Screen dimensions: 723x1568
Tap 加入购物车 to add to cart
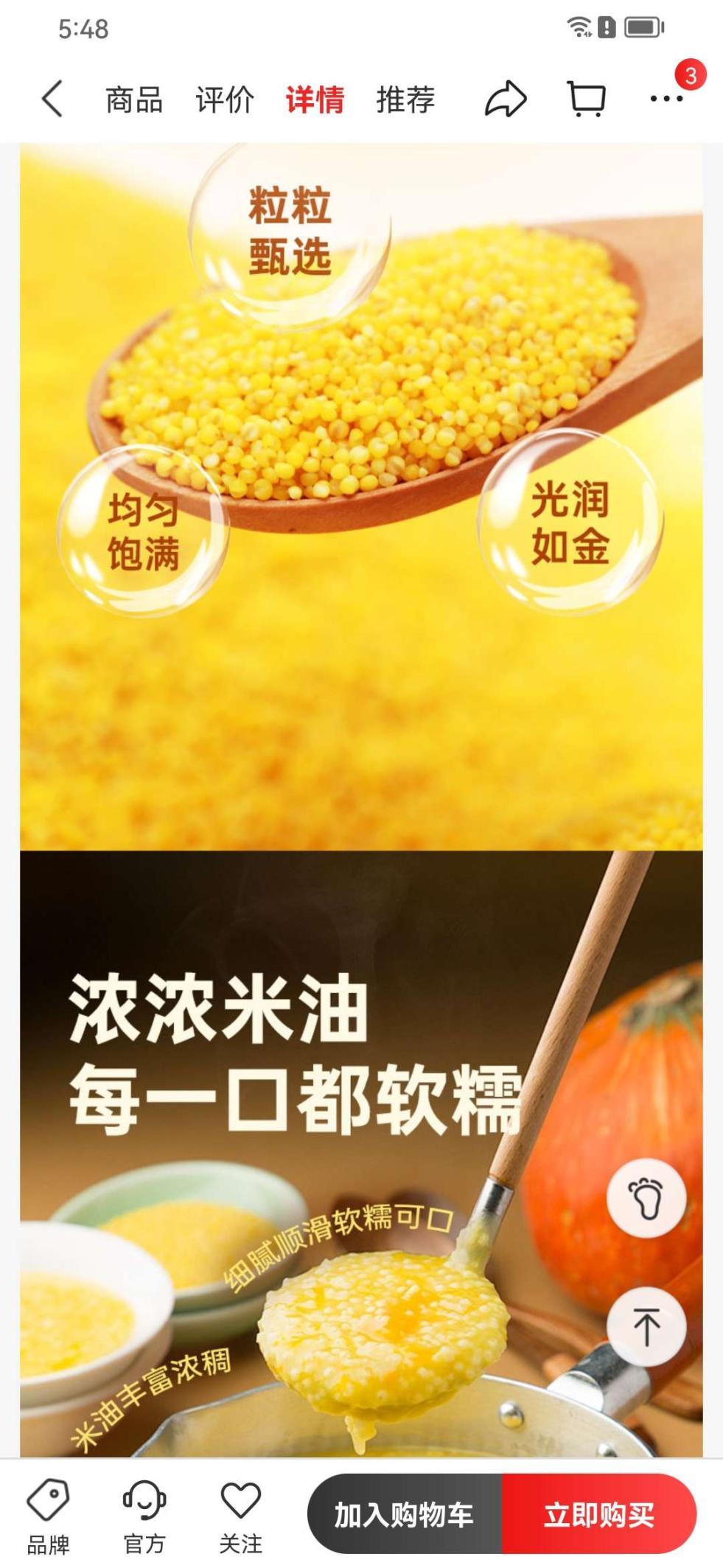404,1515
